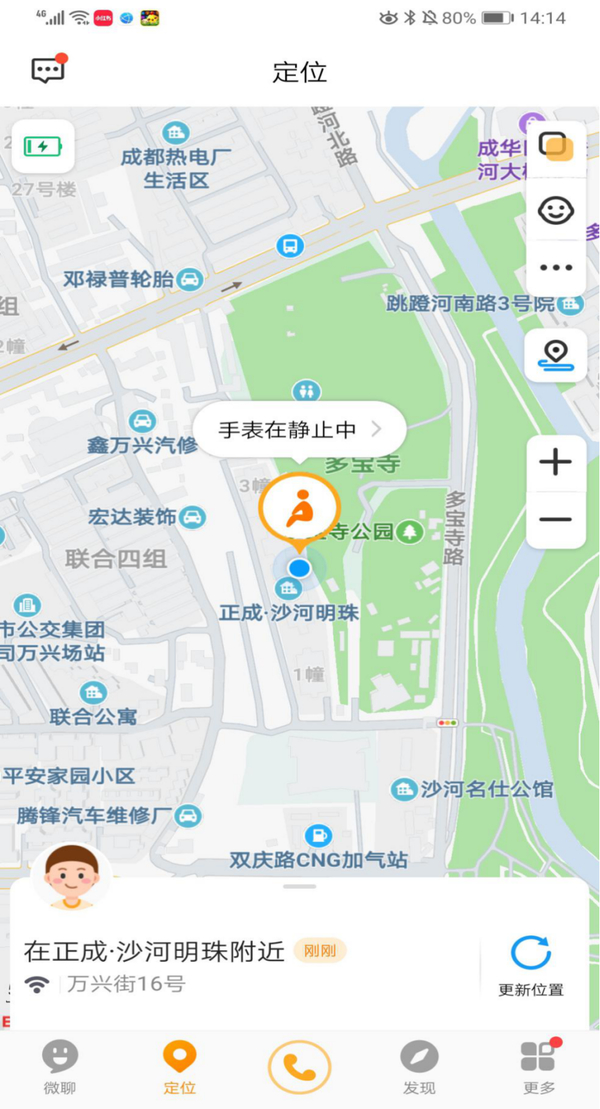The width and height of the screenshot is (600, 1109).
Task: Open the child face icon button
Action: coord(555,210)
